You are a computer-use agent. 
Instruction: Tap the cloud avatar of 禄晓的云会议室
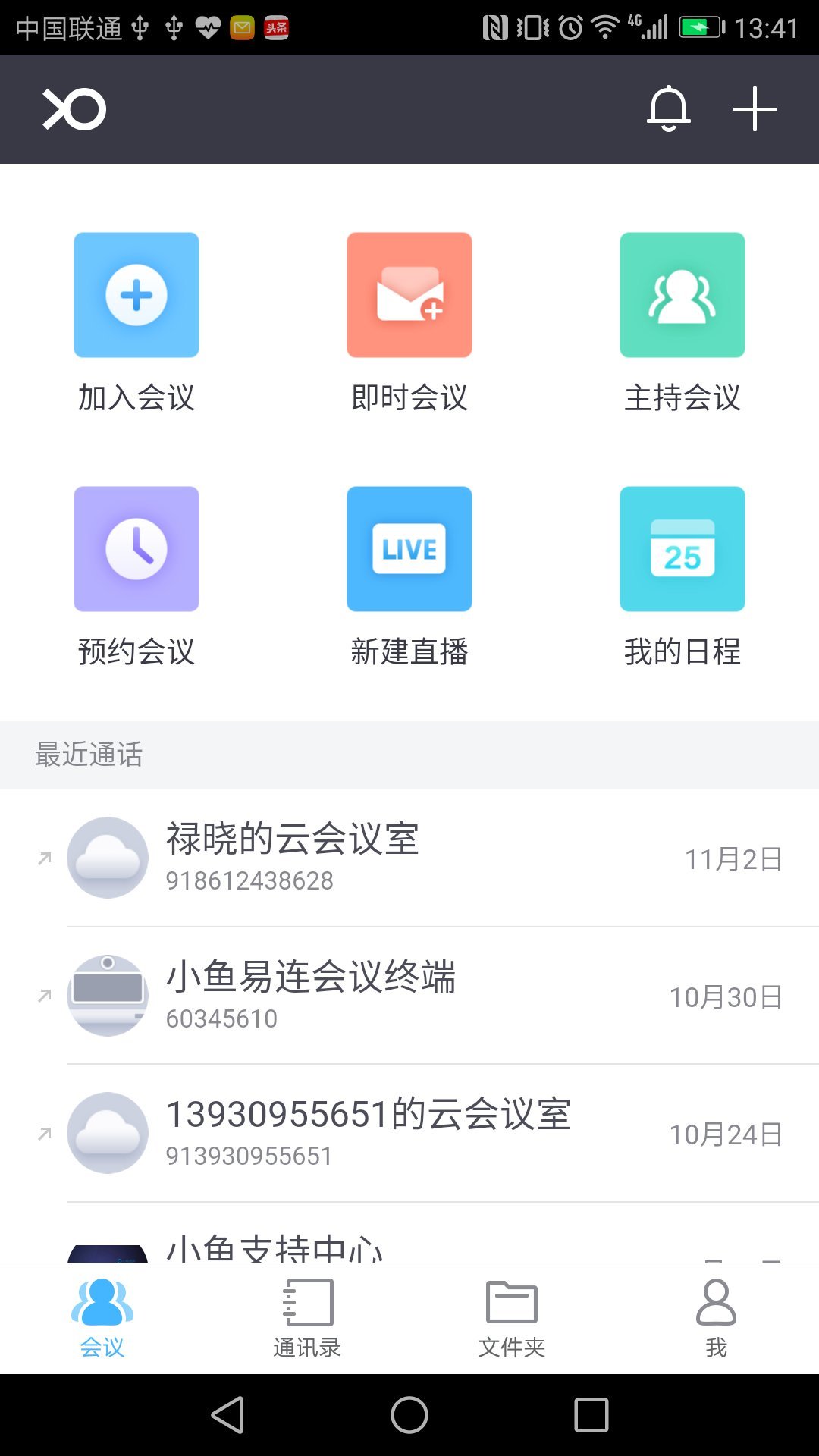(x=108, y=858)
